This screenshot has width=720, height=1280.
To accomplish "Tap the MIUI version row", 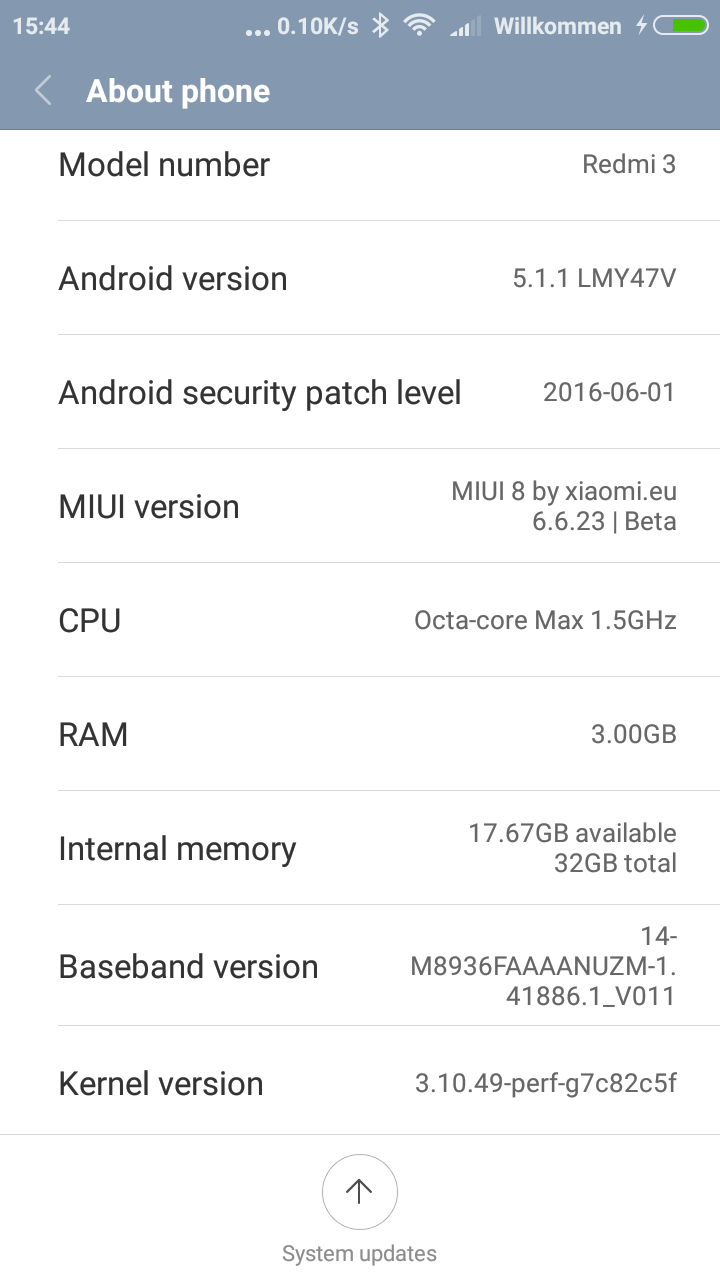I will pos(360,506).
